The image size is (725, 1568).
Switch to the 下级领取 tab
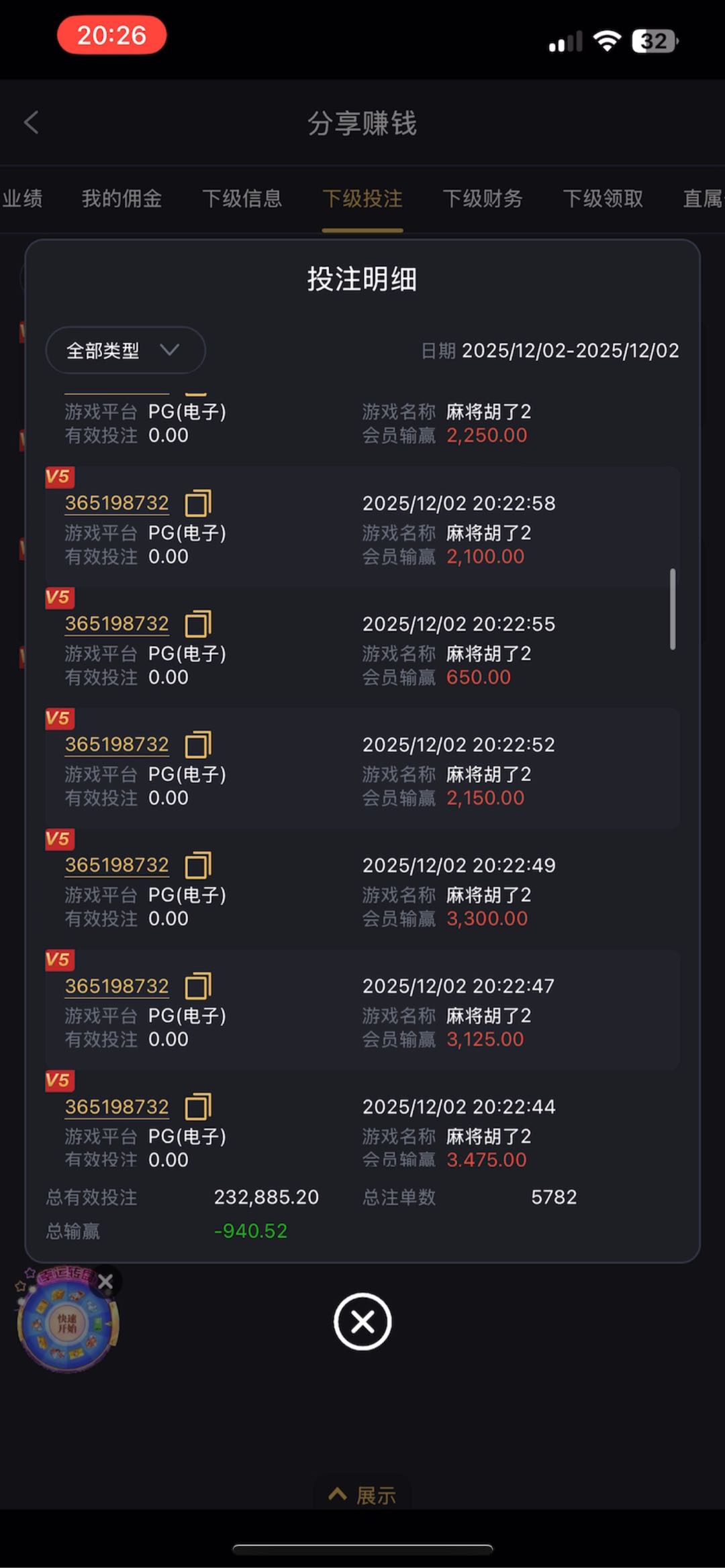pyautogui.click(x=603, y=199)
